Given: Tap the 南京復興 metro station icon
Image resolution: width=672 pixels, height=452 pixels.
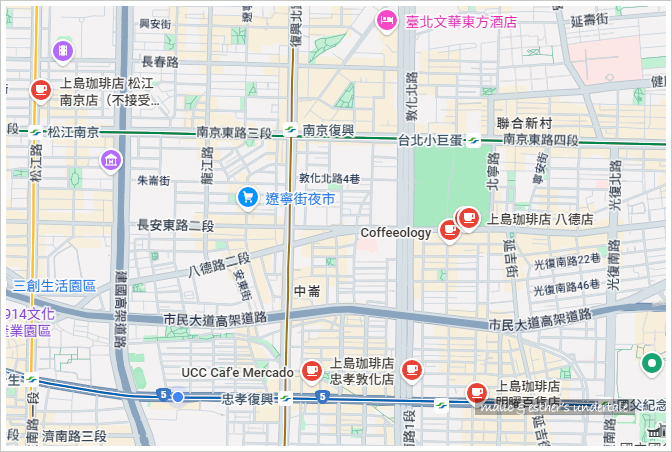Looking at the screenshot, I should (x=290, y=129).
